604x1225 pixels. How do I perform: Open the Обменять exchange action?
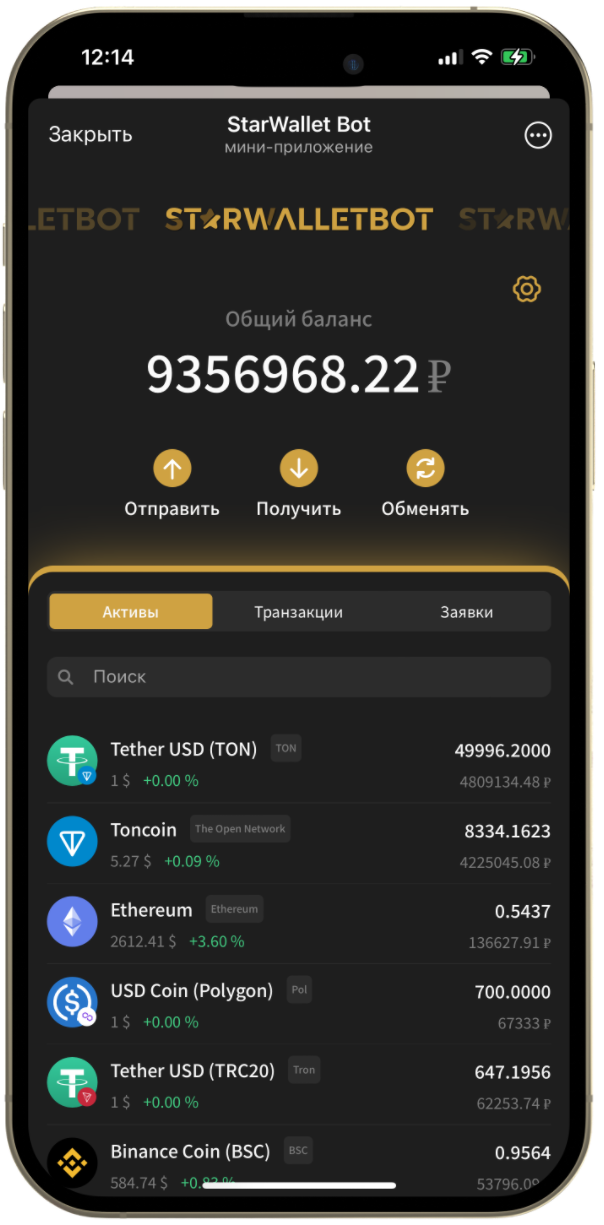[x=425, y=468]
